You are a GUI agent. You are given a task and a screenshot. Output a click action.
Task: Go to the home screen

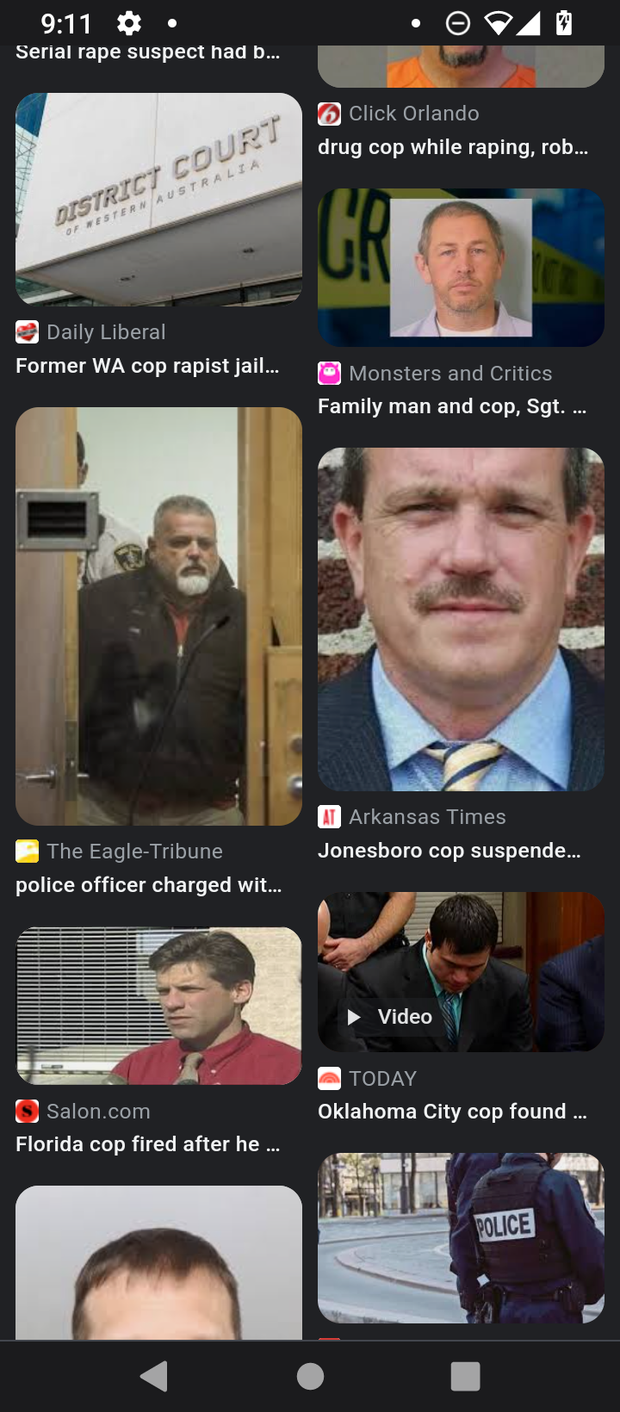tap(310, 1376)
